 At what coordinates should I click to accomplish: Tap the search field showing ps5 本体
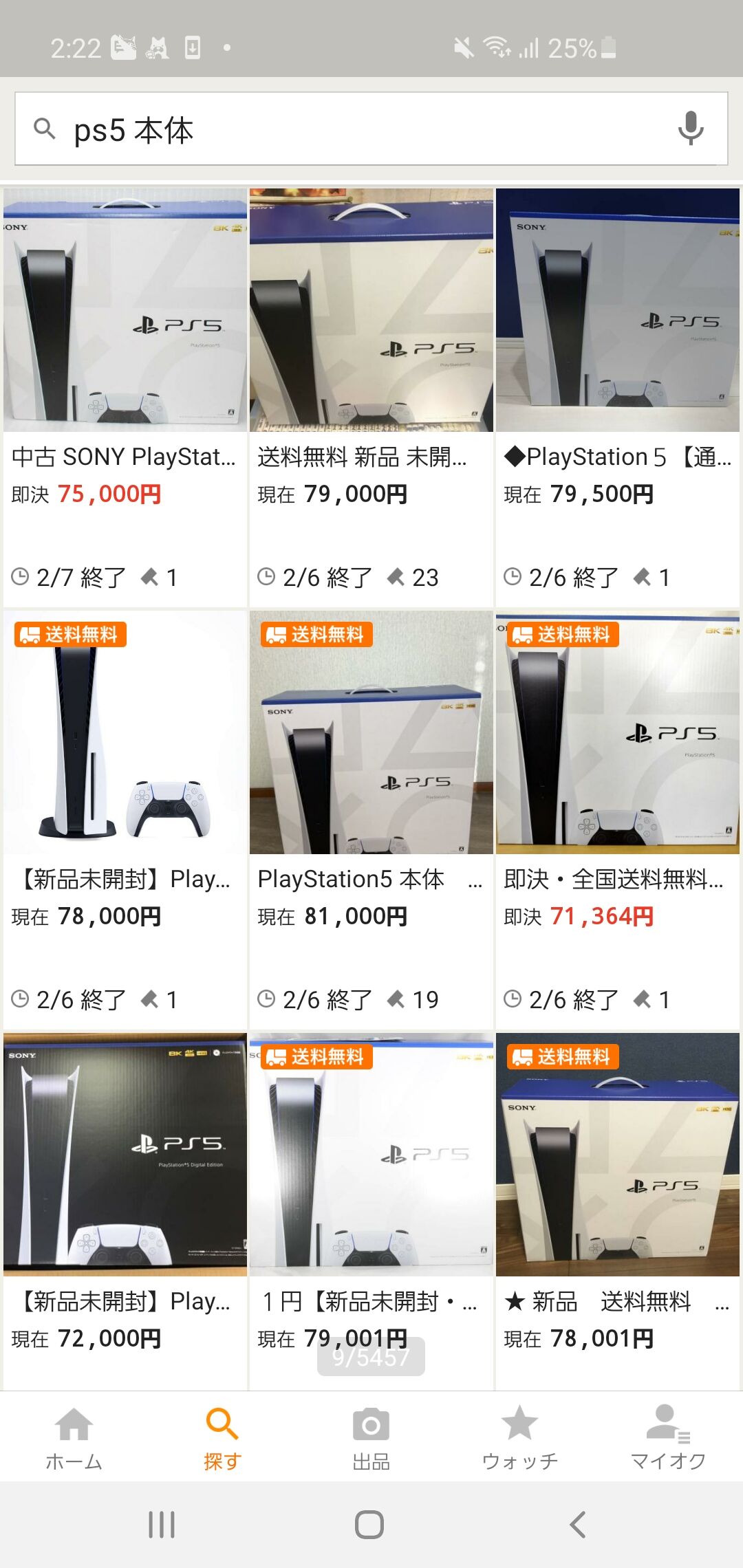371,129
